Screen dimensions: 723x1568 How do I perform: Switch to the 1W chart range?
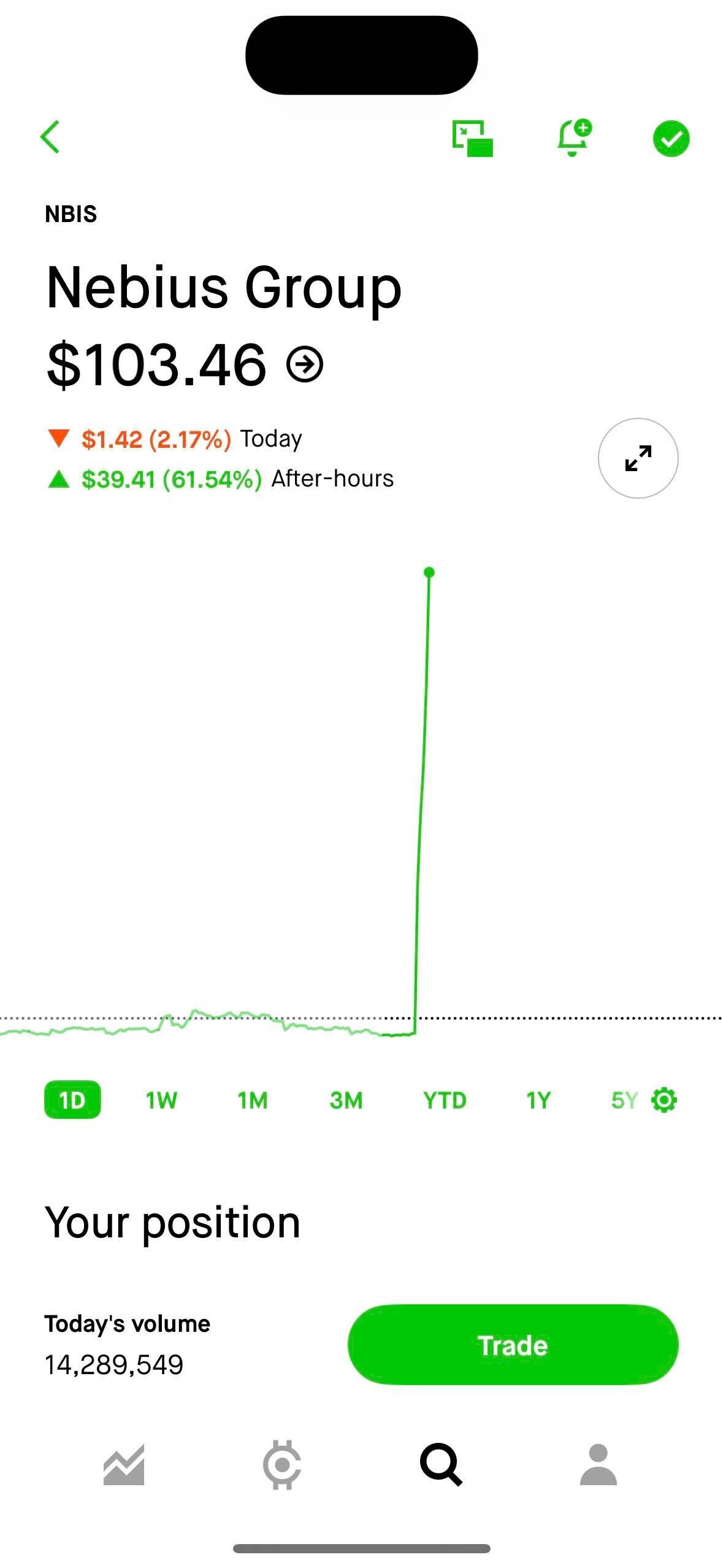click(161, 1101)
